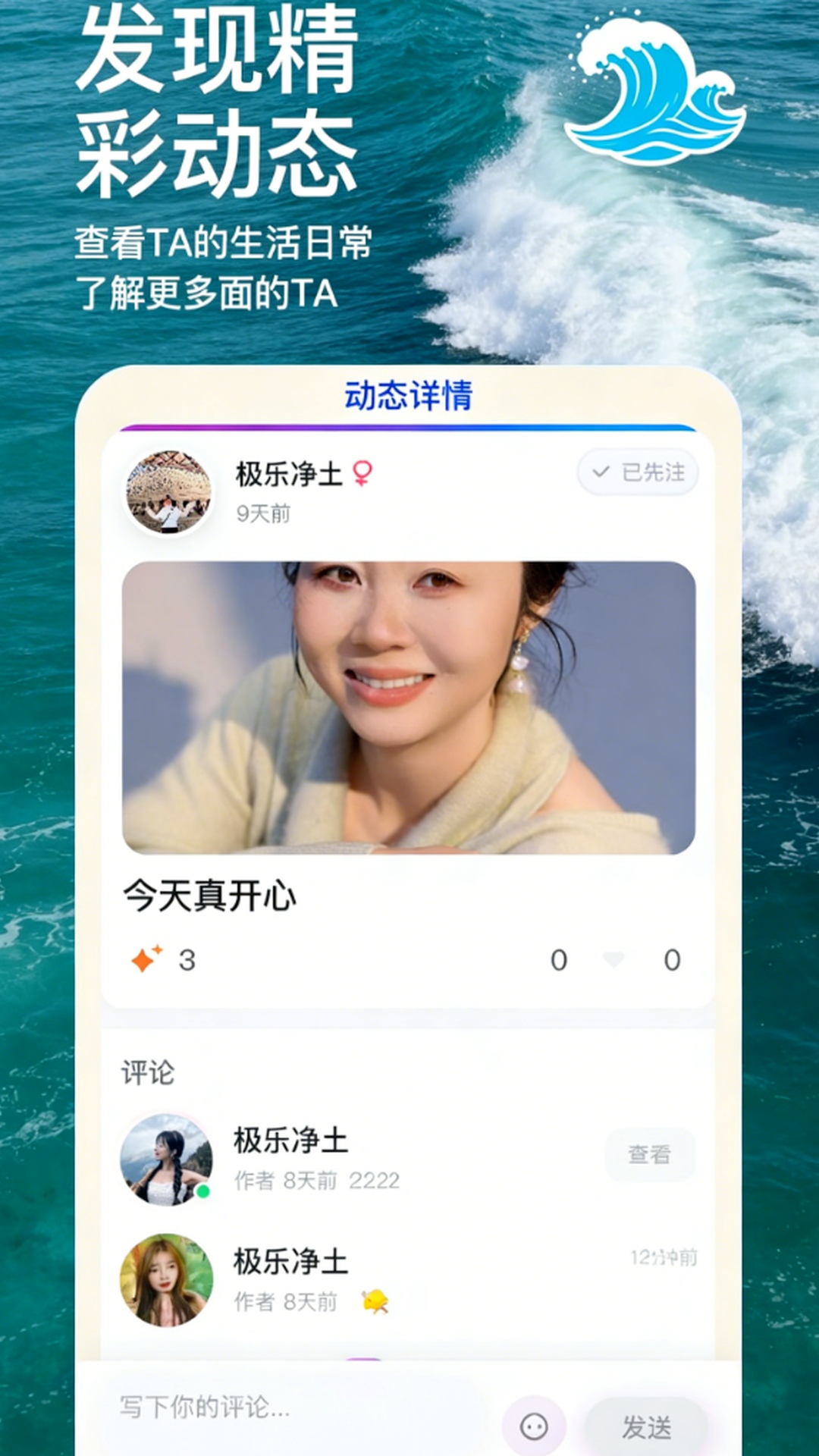Toggle the like count showing 3
The width and height of the screenshot is (819, 1456).
point(168,959)
